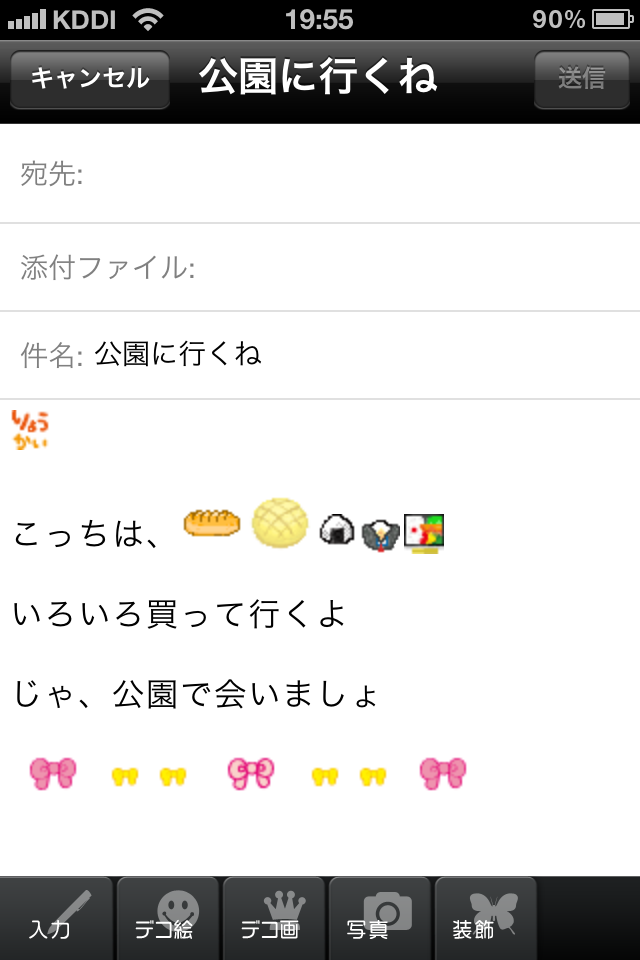Add a photo with 写真
The width and height of the screenshot is (640, 960).
tap(379, 918)
